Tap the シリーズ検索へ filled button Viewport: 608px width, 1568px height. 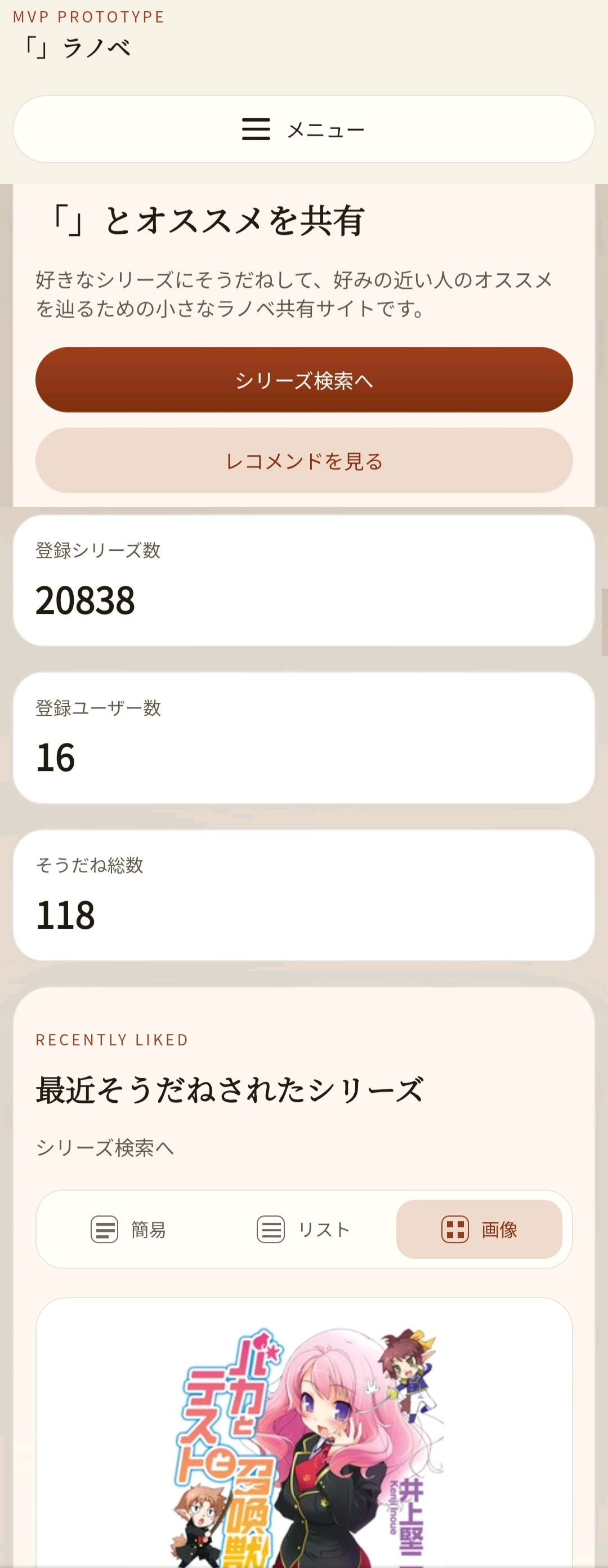303,380
